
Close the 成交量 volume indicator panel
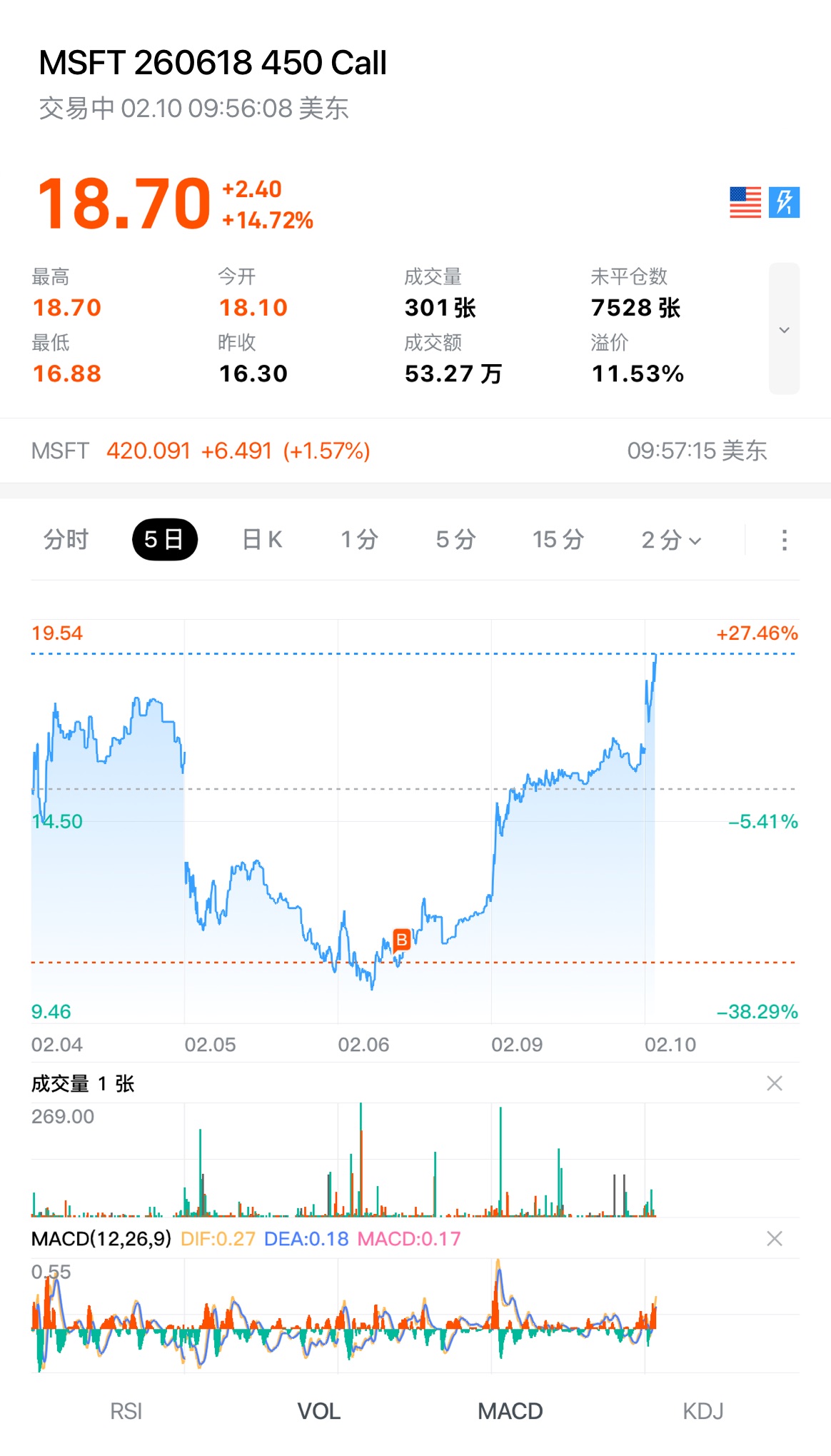(774, 1083)
